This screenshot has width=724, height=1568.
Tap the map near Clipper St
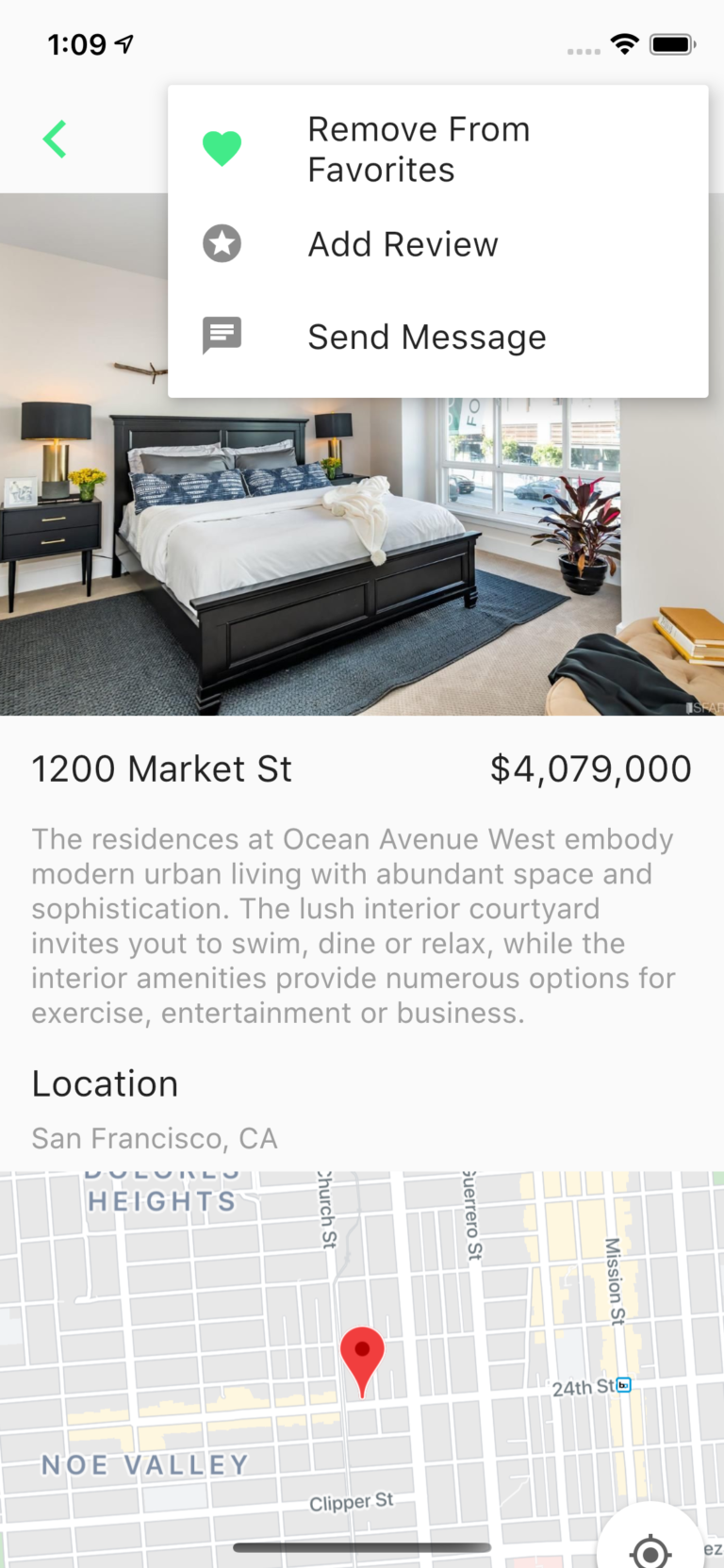click(351, 1500)
